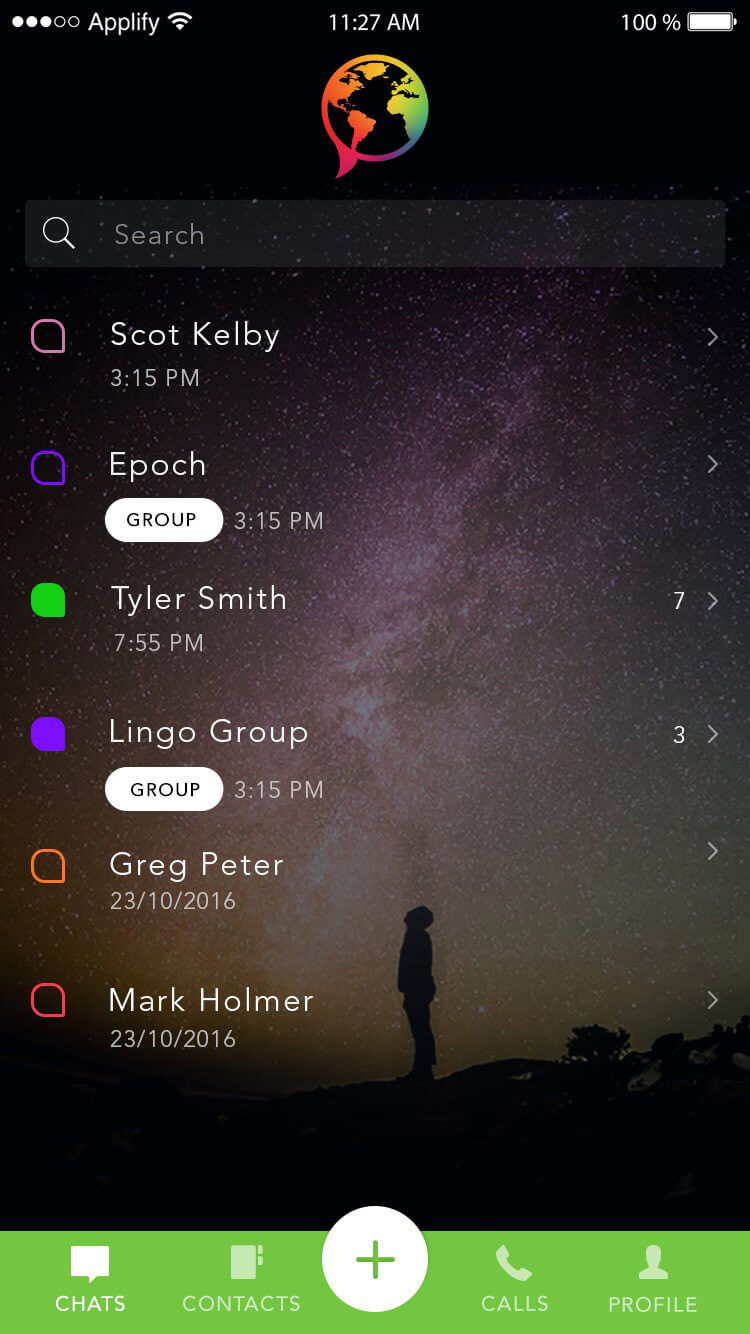The height and width of the screenshot is (1334, 750).
Task: Open the Lingo Group chat
Action: (x=375, y=758)
